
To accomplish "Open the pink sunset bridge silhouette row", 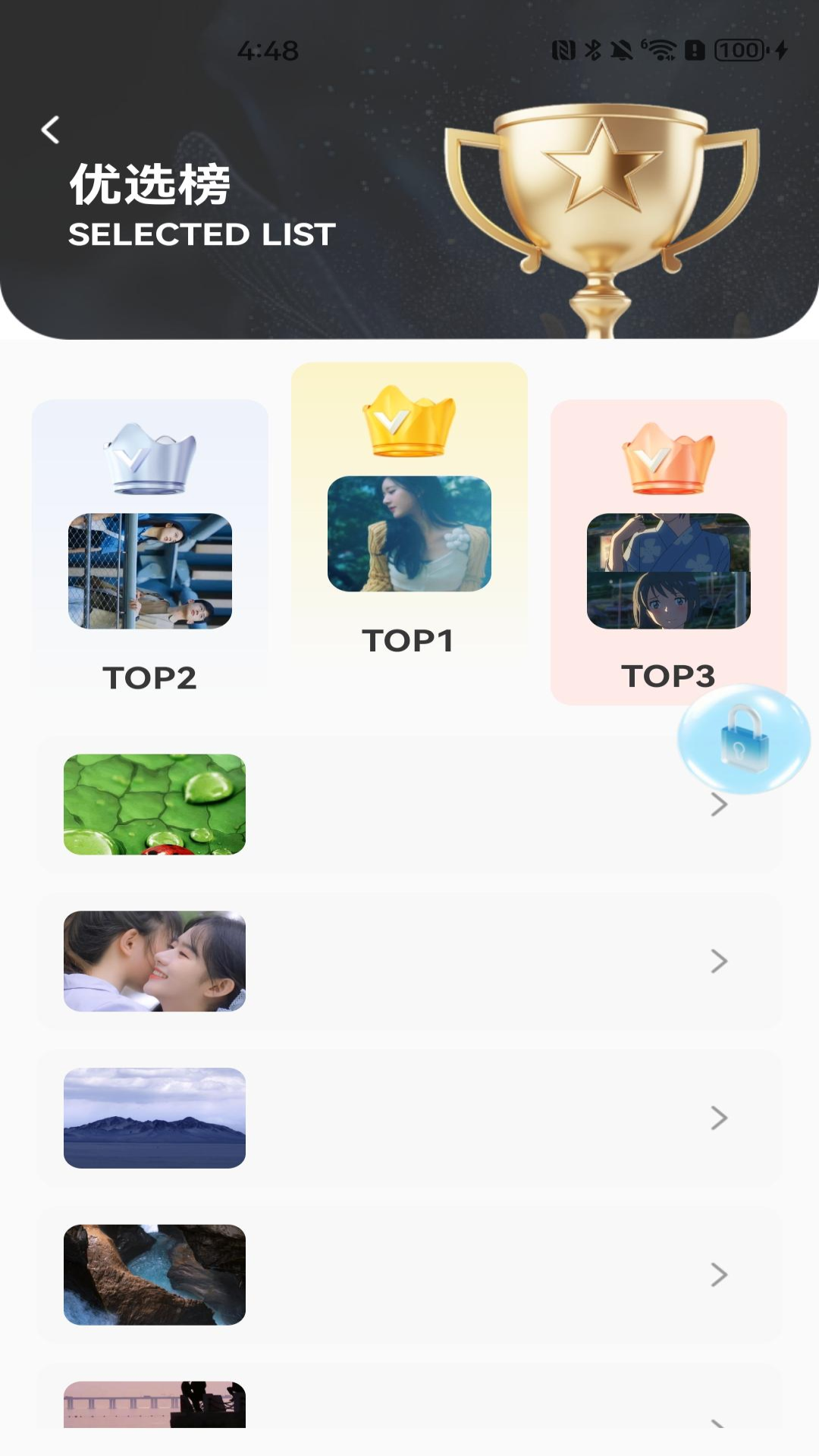I will (x=409, y=1405).
